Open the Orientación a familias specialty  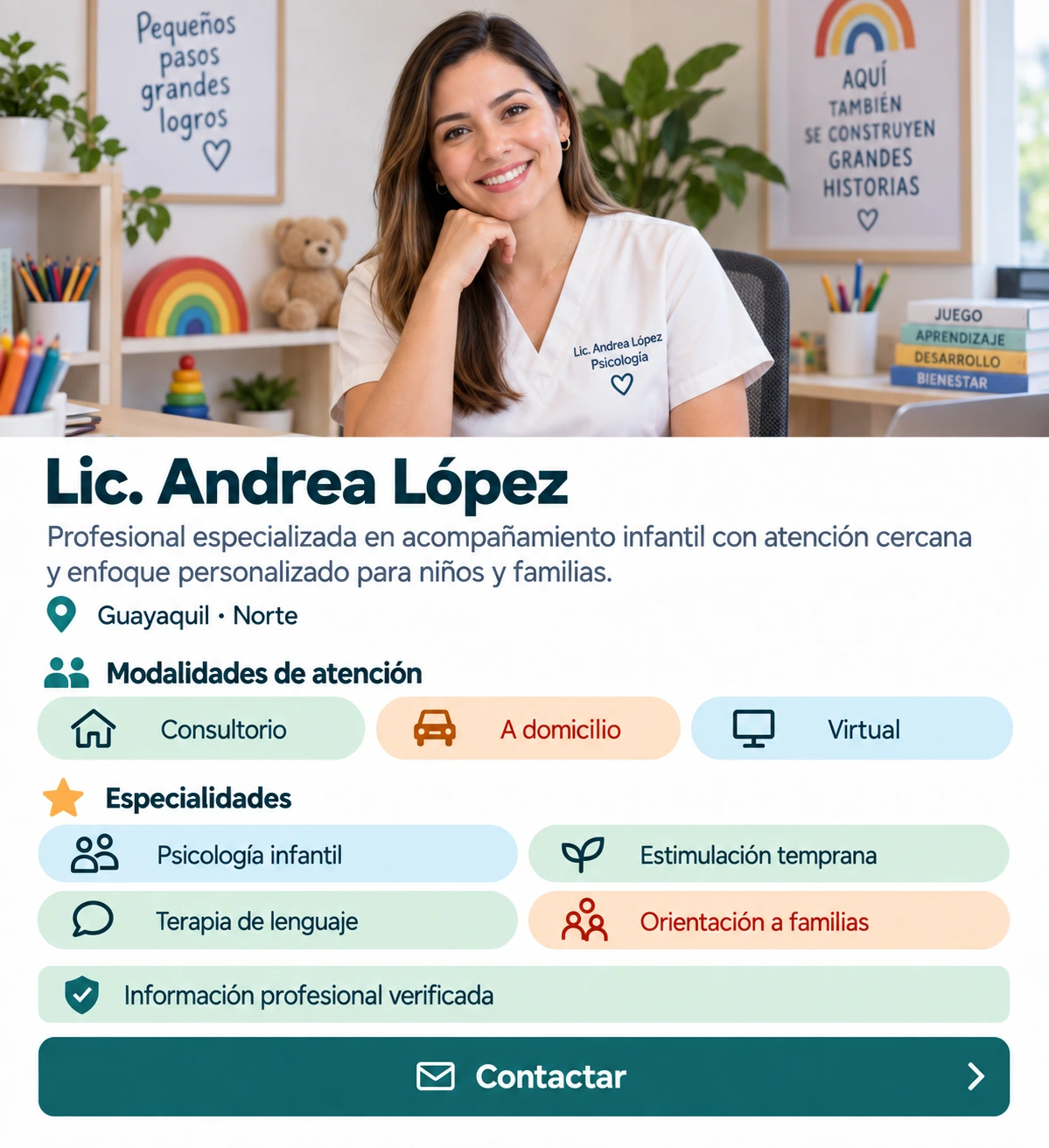tap(768, 920)
